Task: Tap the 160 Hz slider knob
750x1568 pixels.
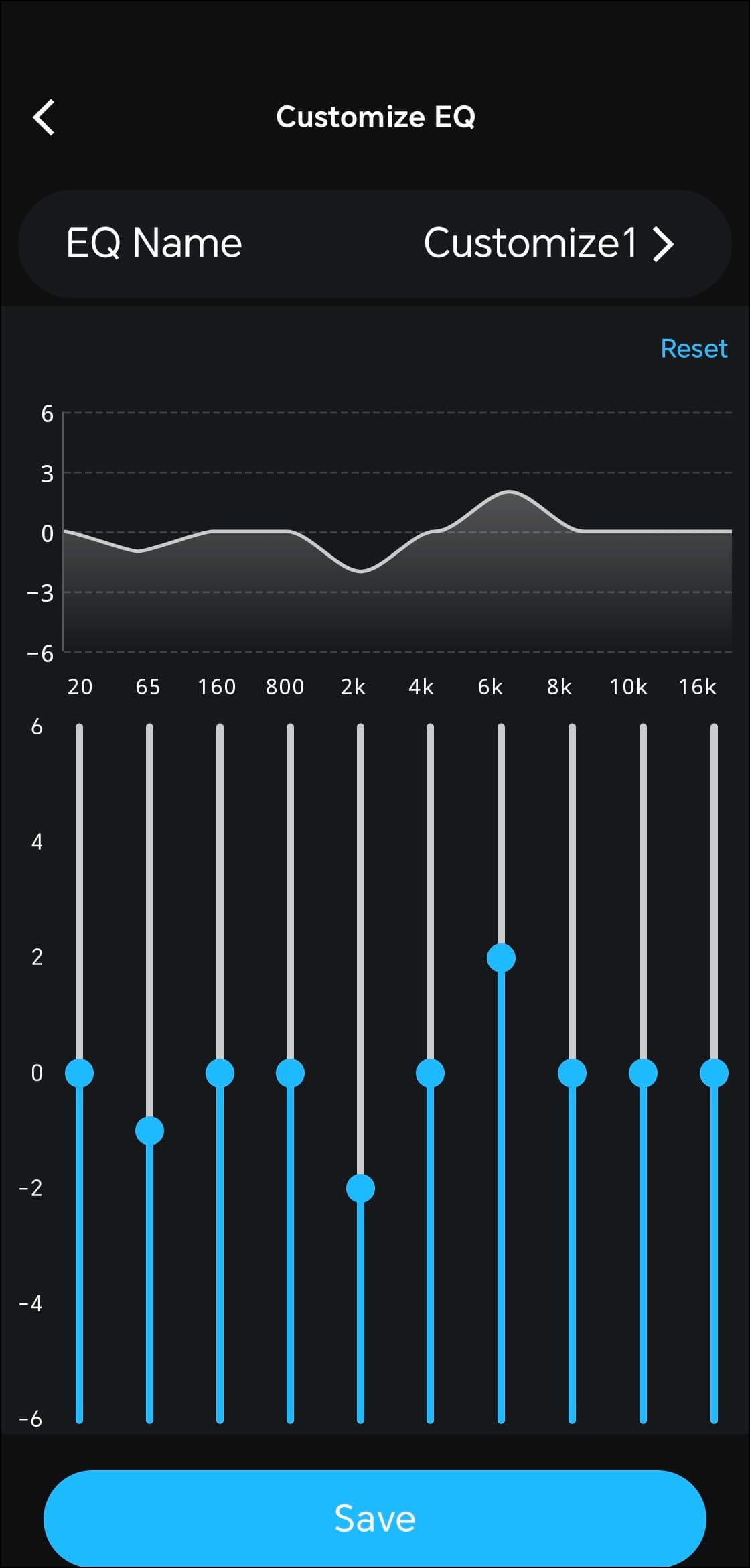Action: (x=220, y=1073)
